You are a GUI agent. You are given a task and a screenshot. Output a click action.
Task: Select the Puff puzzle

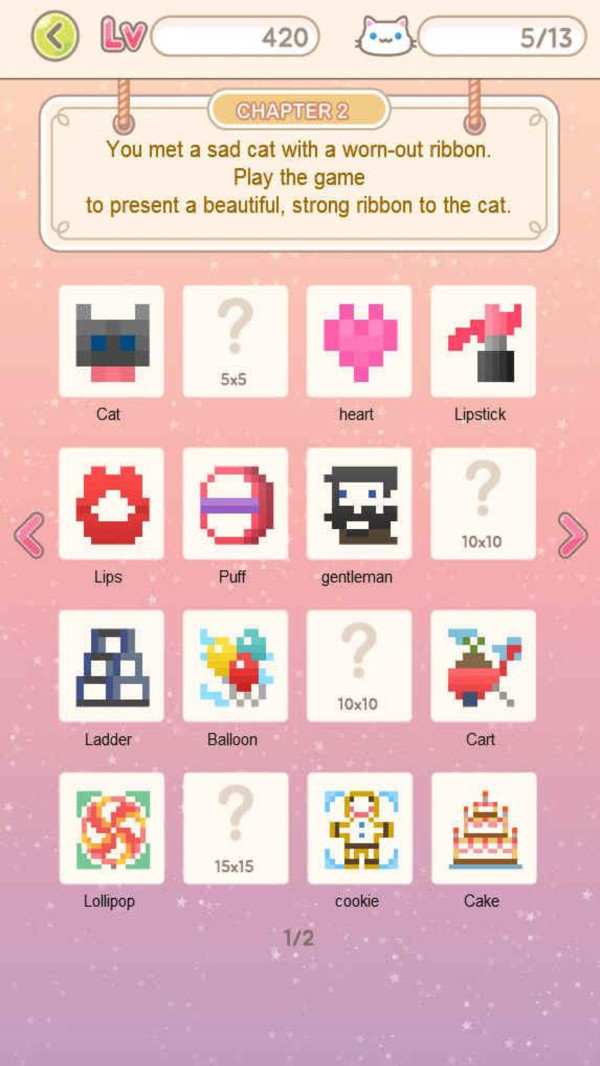[235, 503]
